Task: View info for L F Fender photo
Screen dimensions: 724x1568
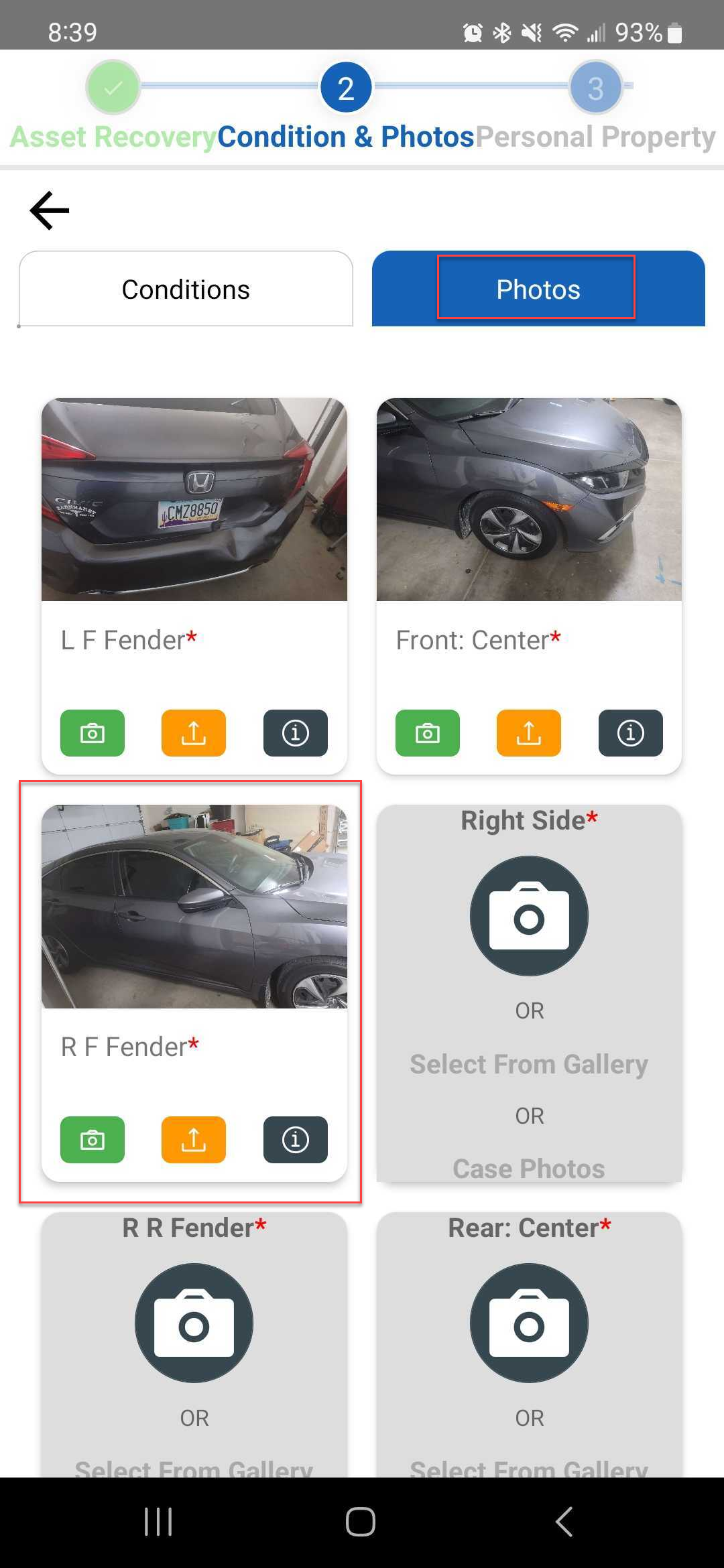Action: point(295,733)
